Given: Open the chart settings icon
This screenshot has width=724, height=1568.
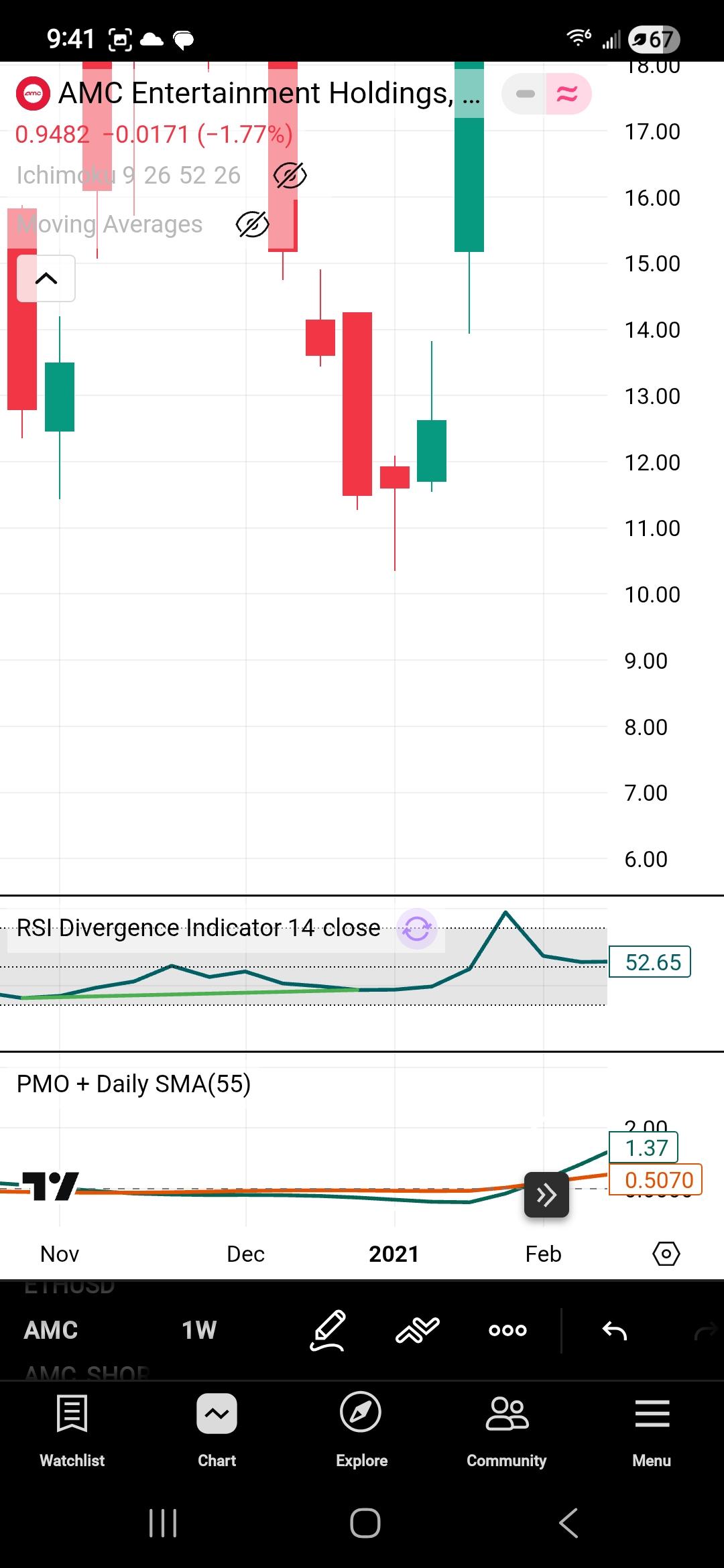Looking at the screenshot, I should (666, 1254).
